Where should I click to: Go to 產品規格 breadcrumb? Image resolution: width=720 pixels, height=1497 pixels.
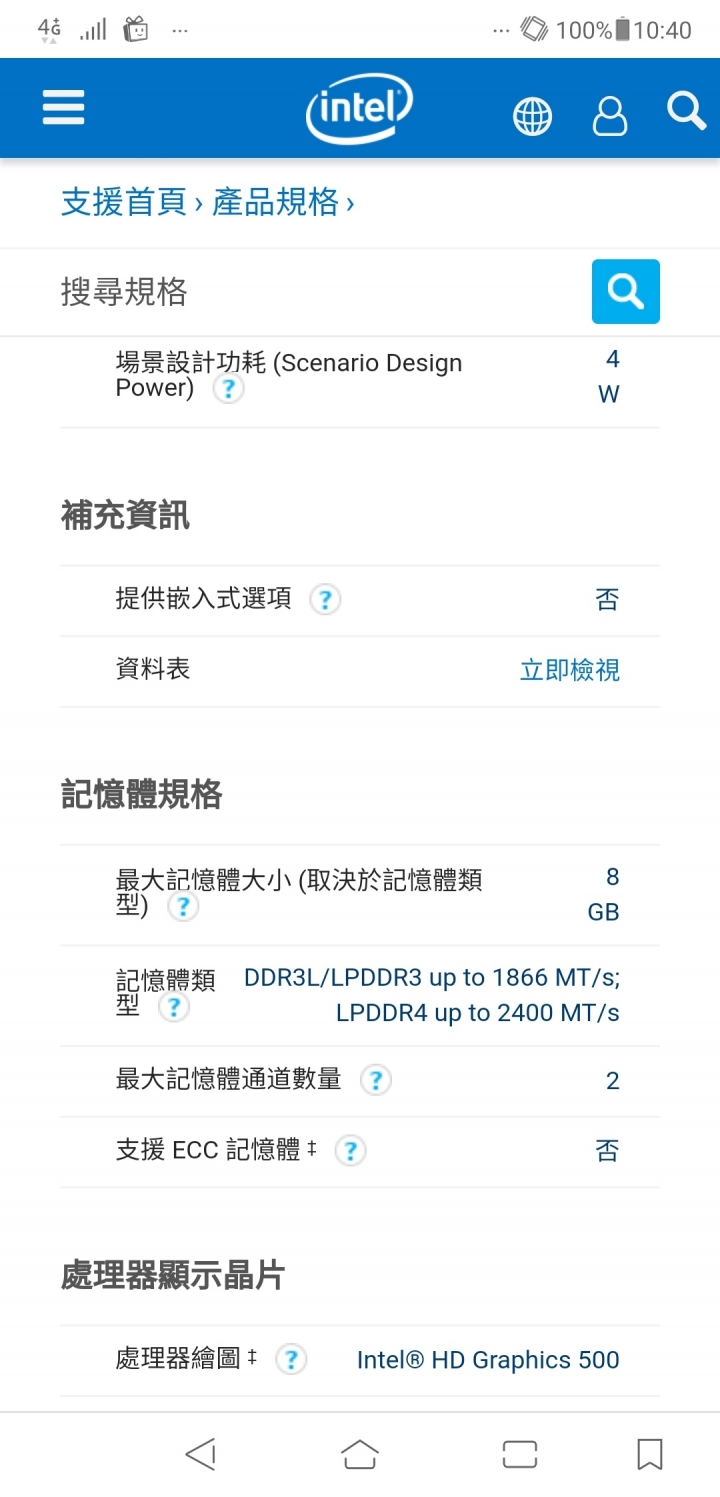click(276, 203)
